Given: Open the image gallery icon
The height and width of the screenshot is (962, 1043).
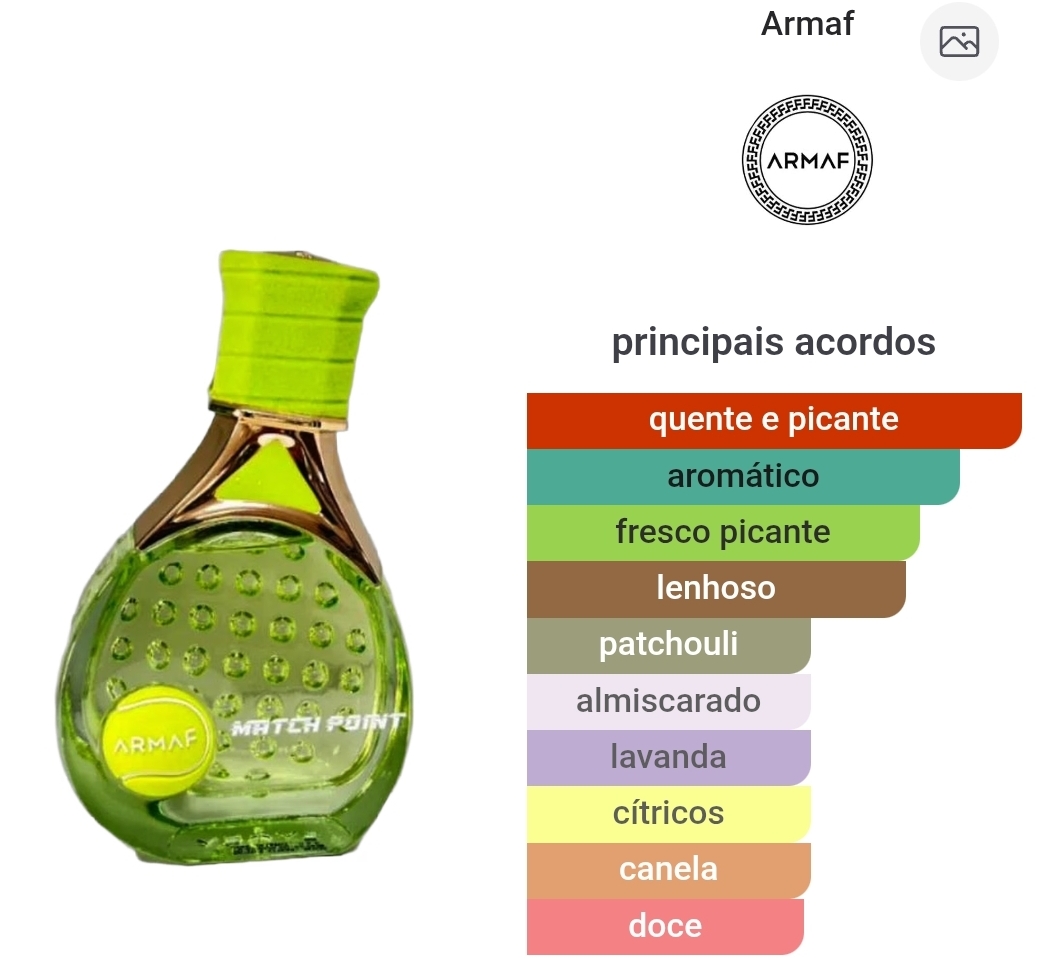Looking at the screenshot, I should tap(959, 41).
